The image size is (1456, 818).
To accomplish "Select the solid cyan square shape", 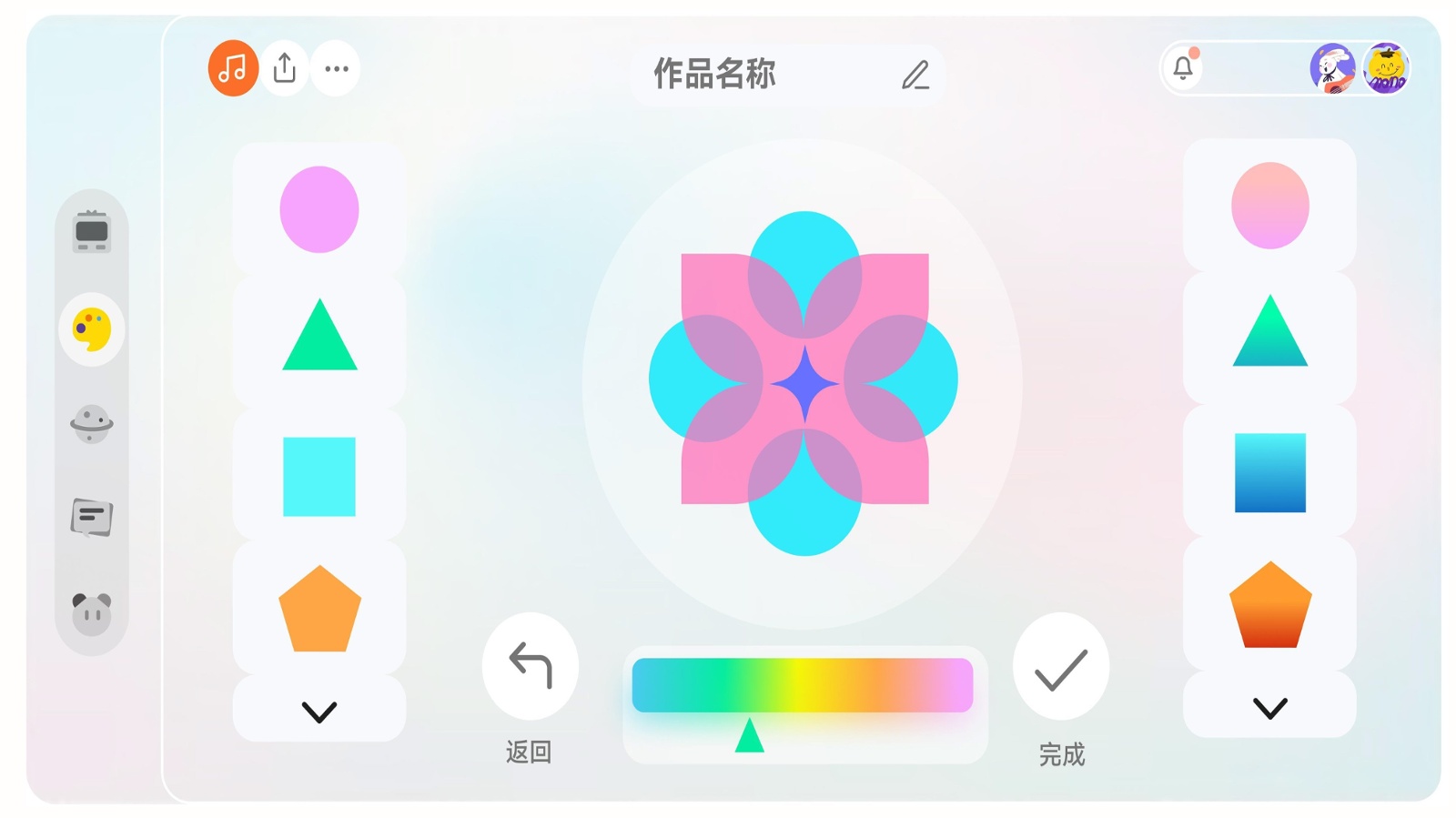I will (x=319, y=476).
